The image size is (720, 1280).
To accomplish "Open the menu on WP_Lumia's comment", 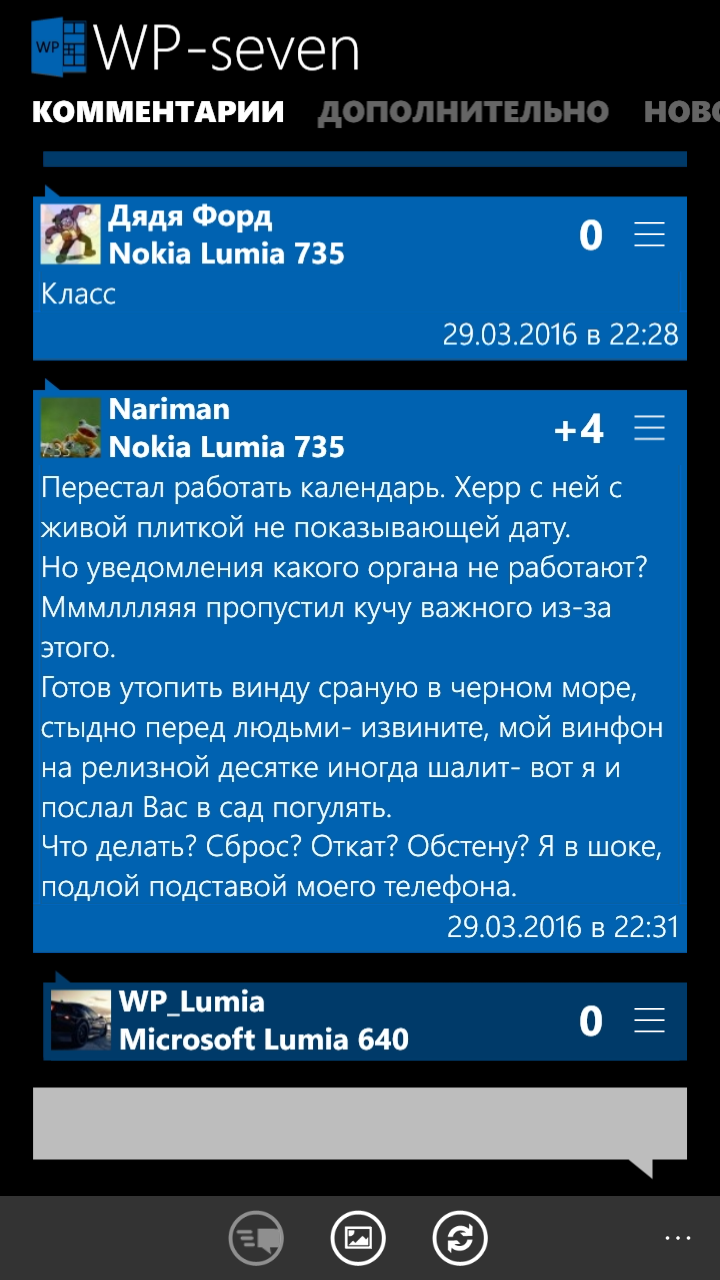I will 650,1021.
